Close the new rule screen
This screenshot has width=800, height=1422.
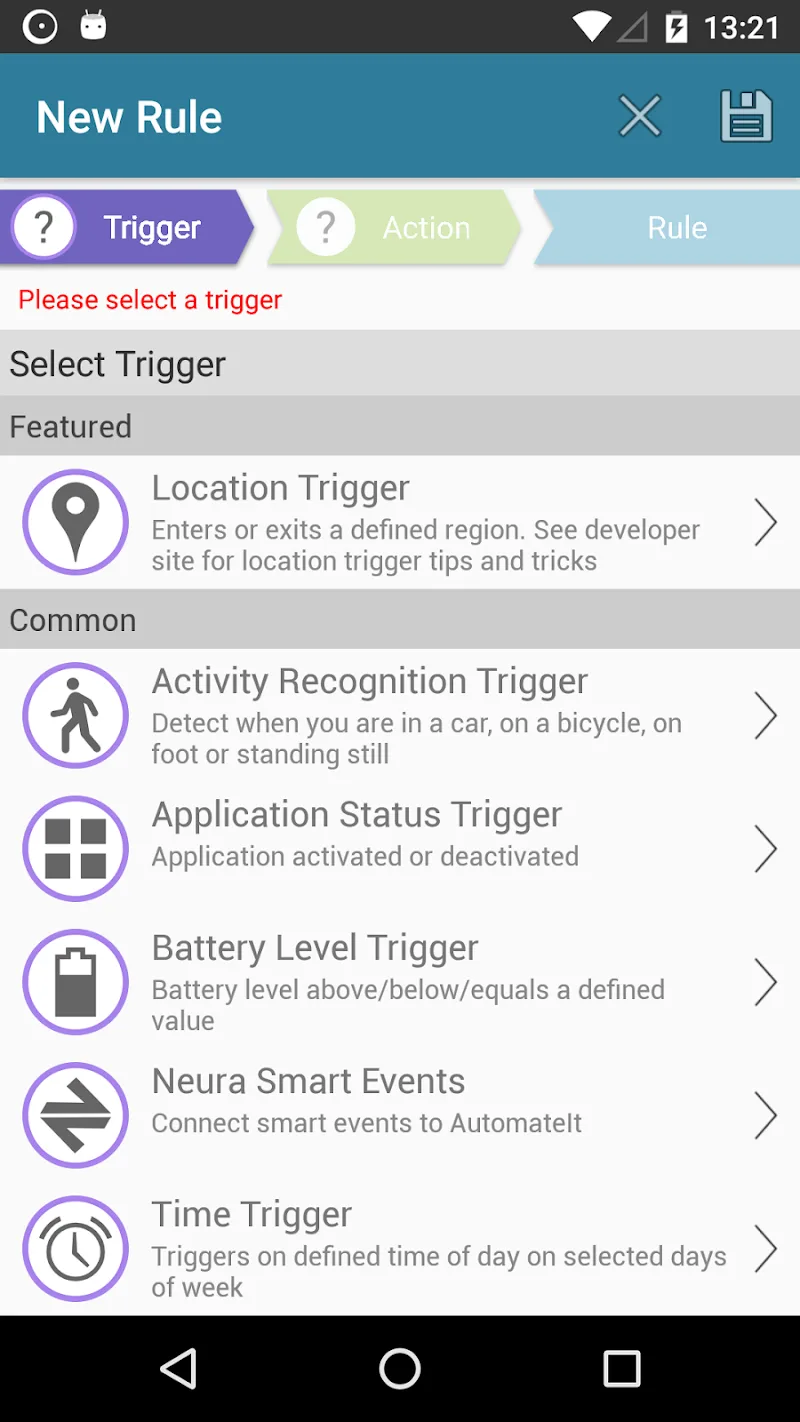click(640, 117)
